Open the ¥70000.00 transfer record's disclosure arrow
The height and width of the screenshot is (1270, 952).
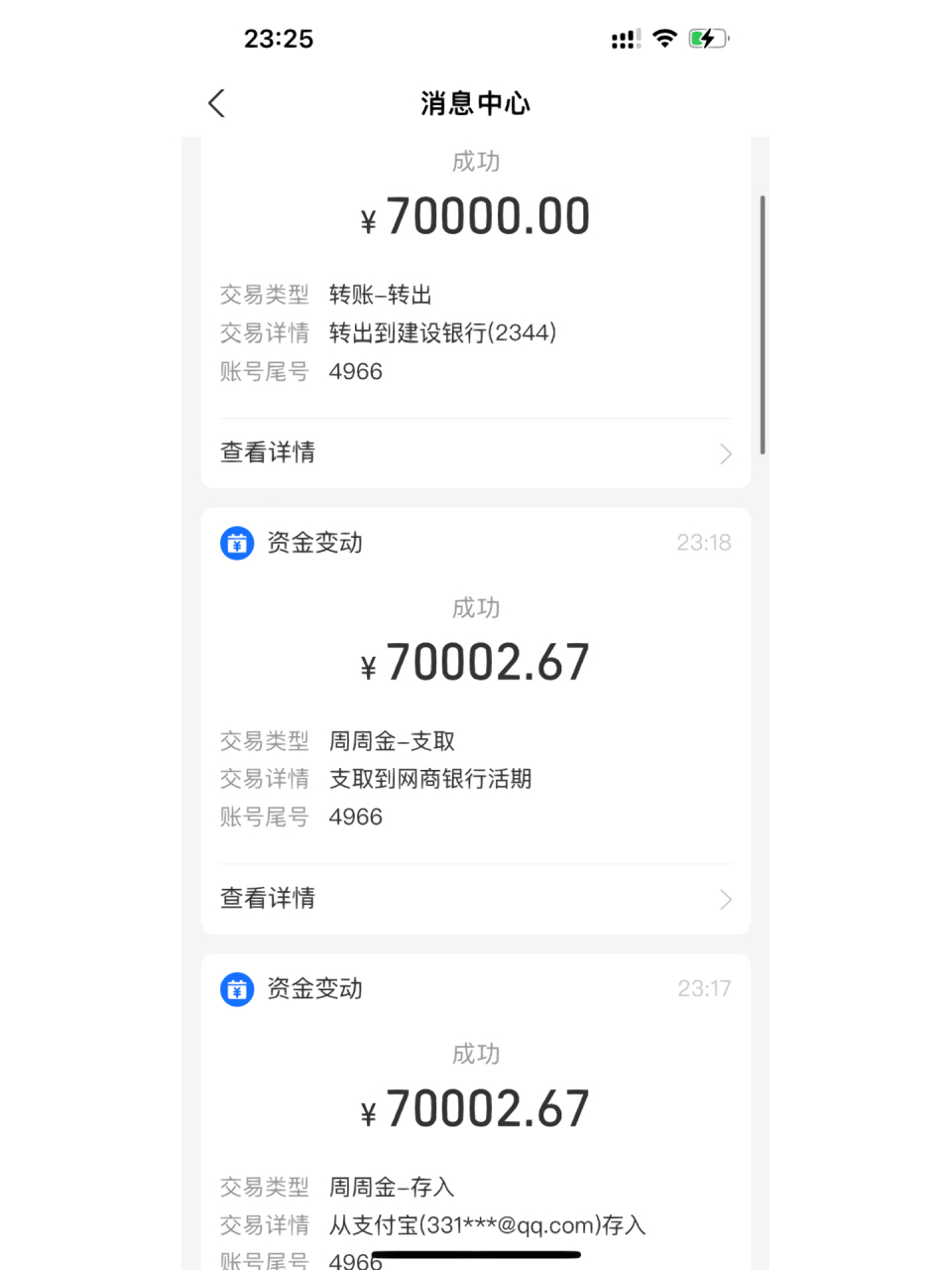725,453
